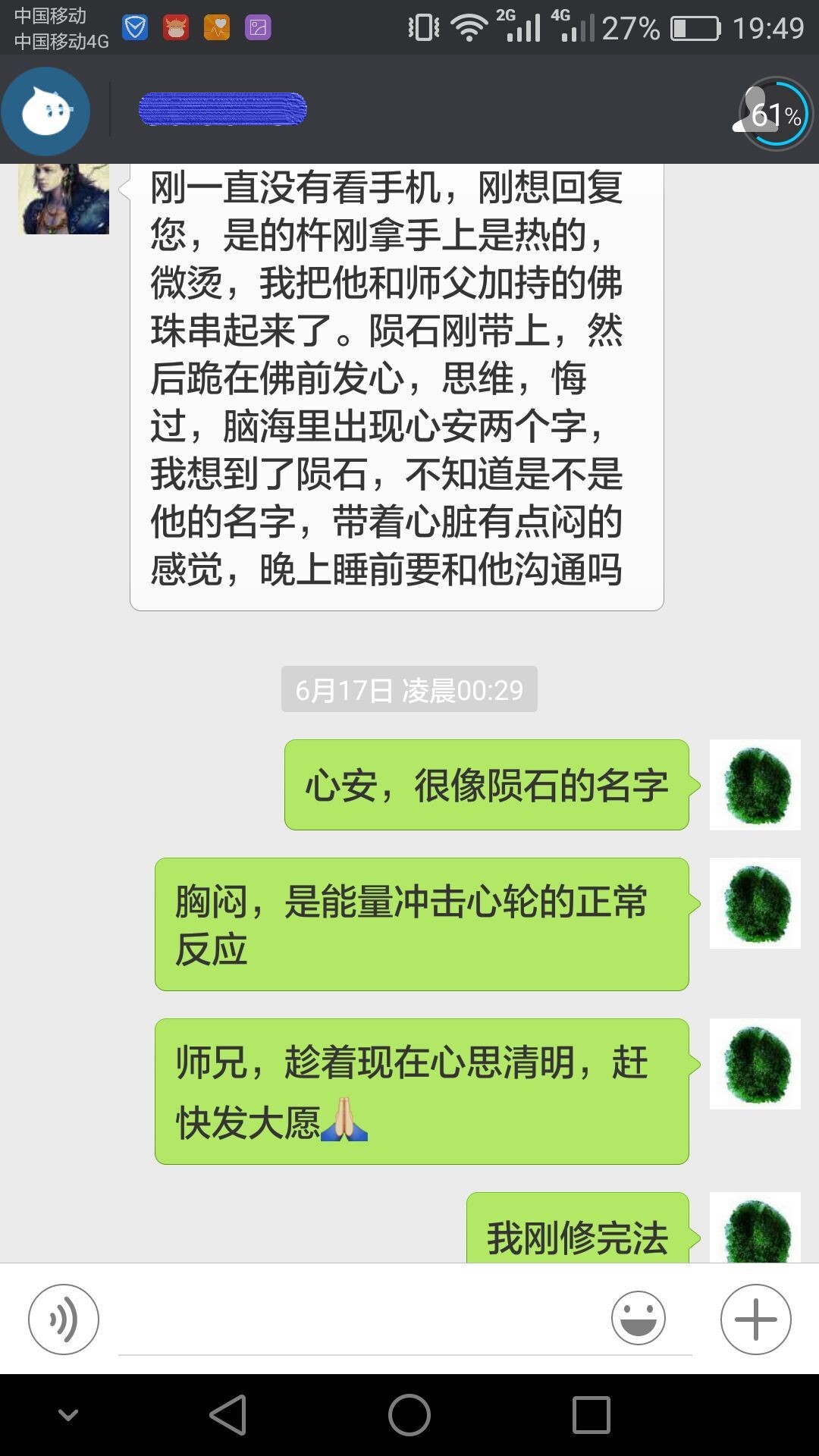This screenshot has height=1456, width=819.
Task: Open my avatar beside 心安，很像陨石的名字
Action: click(x=755, y=785)
